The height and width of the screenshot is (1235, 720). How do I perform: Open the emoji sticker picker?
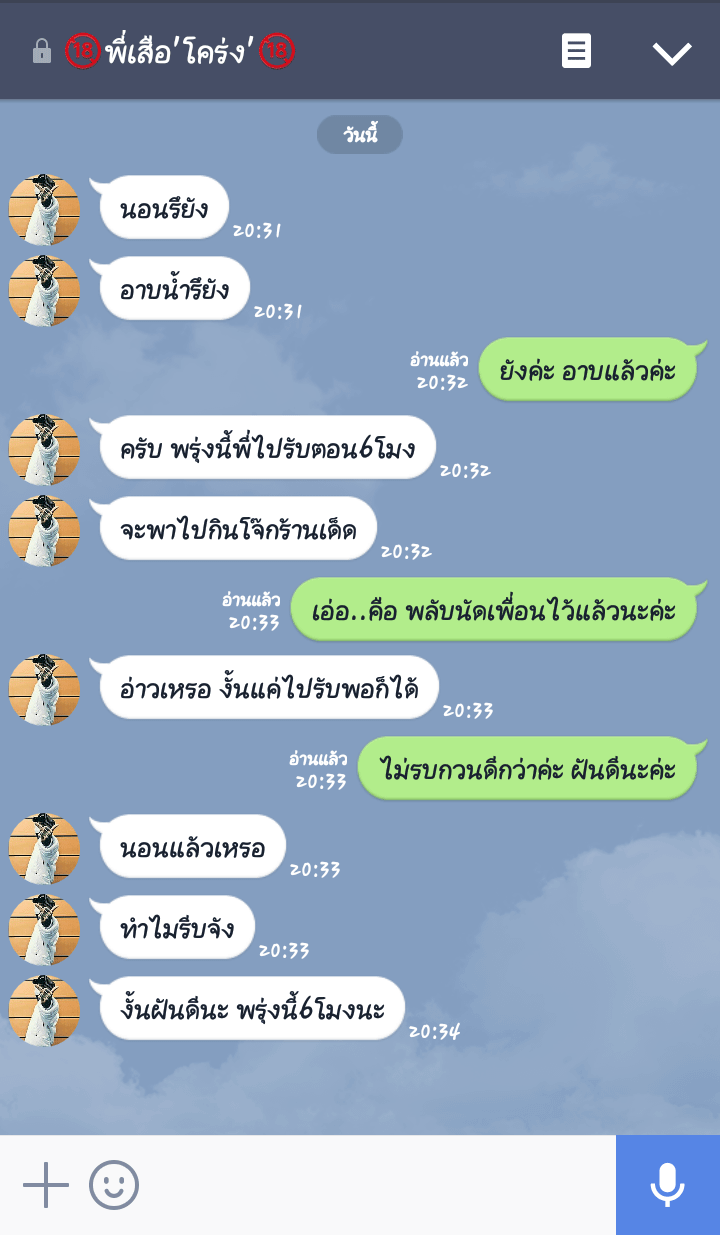pyautogui.click(x=114, y=1186)
